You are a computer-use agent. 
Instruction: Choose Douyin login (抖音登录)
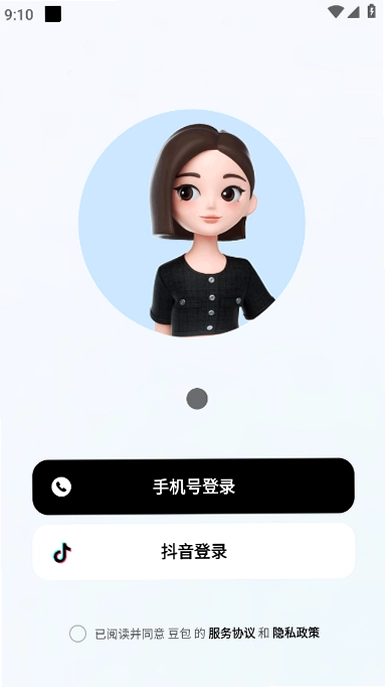(193, 552)
